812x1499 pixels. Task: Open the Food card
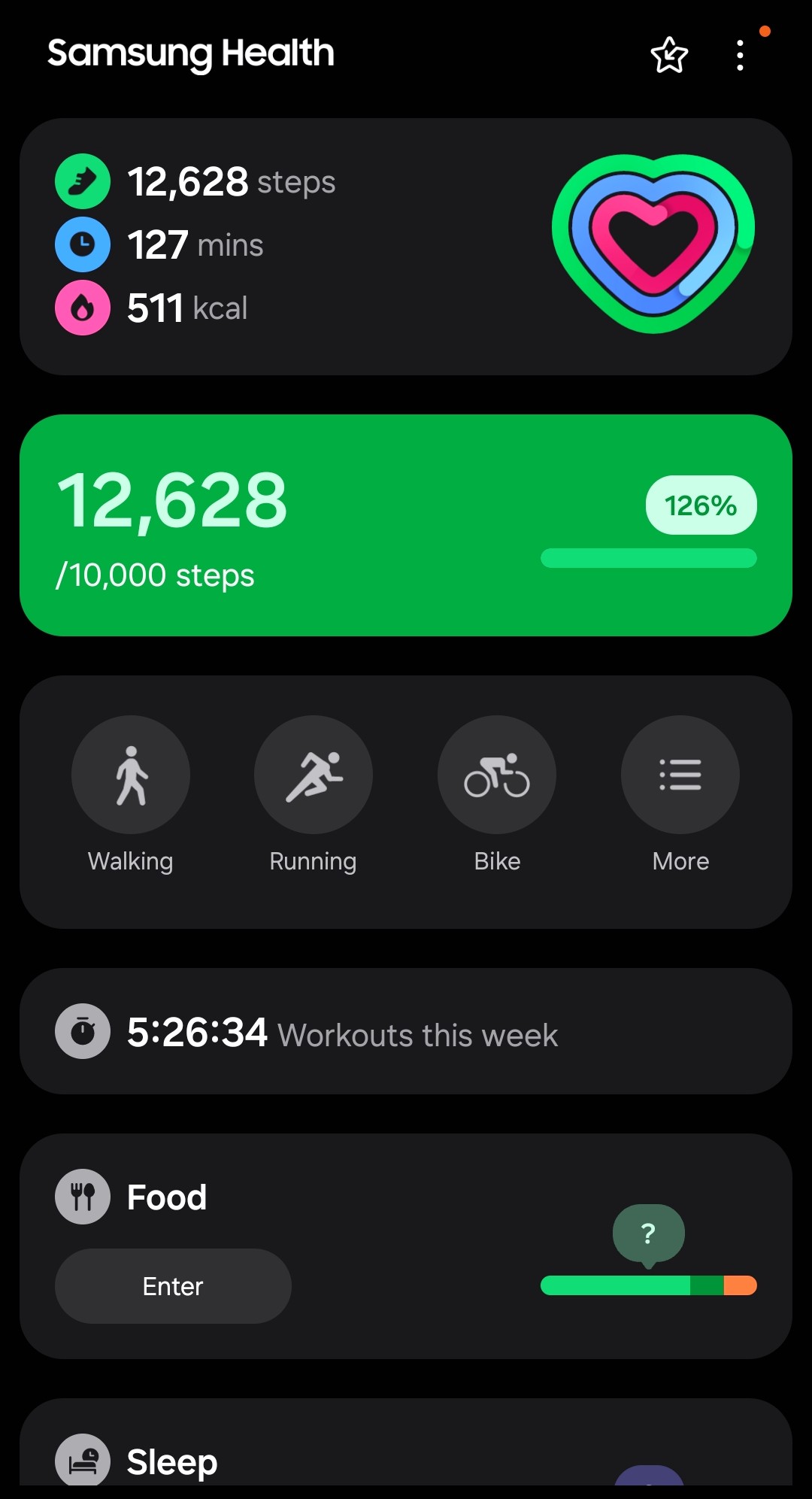click(x=406, y=1246)
